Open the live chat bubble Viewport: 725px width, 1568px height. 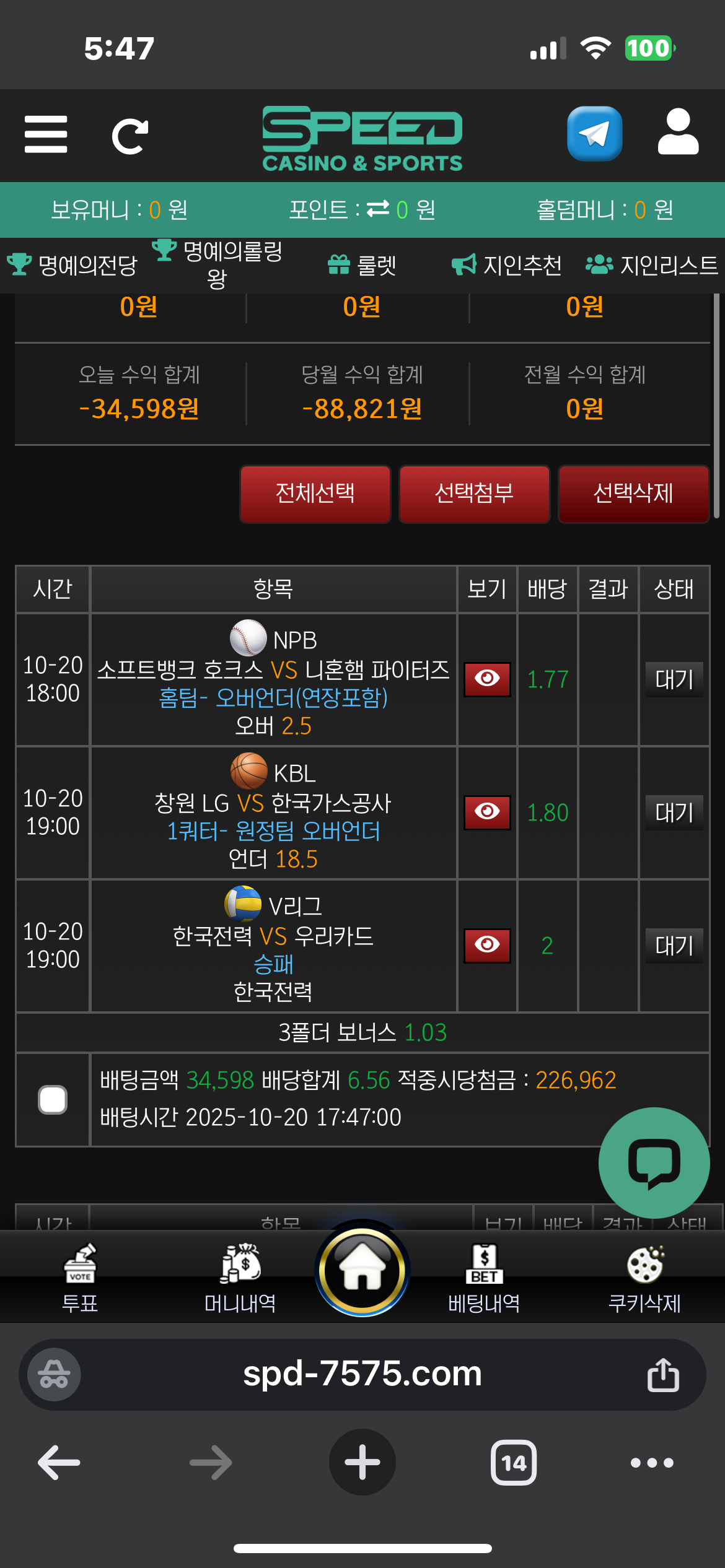pos(653,1162)
